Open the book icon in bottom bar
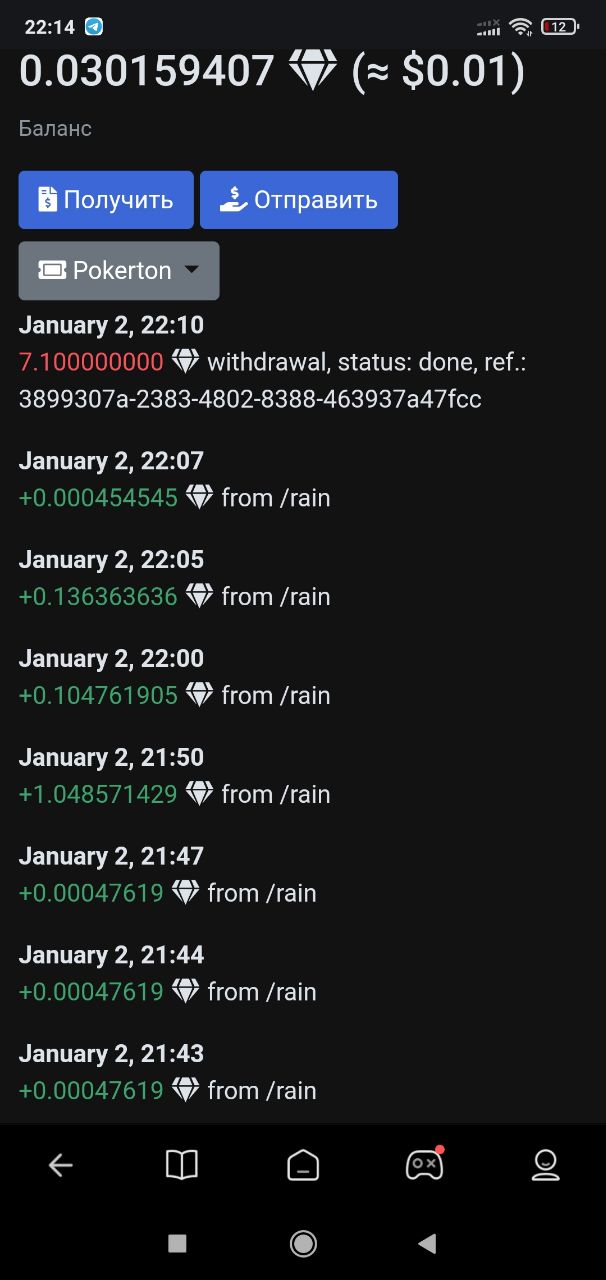 pyautogui.click(x=182, y=1165)
